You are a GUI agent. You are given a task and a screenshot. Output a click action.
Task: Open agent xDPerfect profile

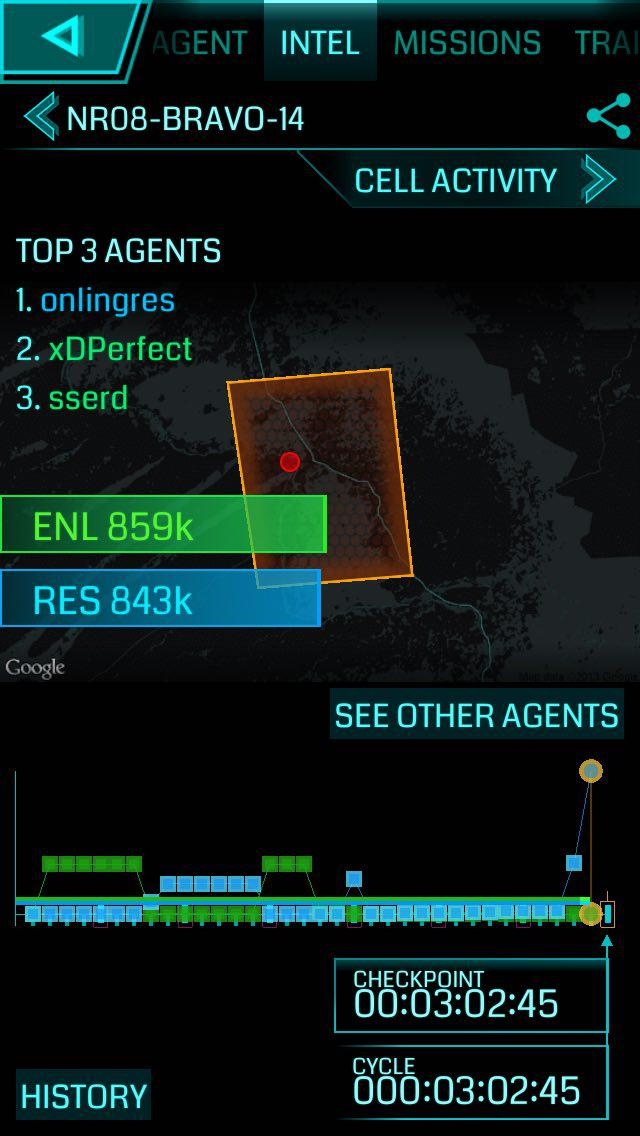pos(119,349)
